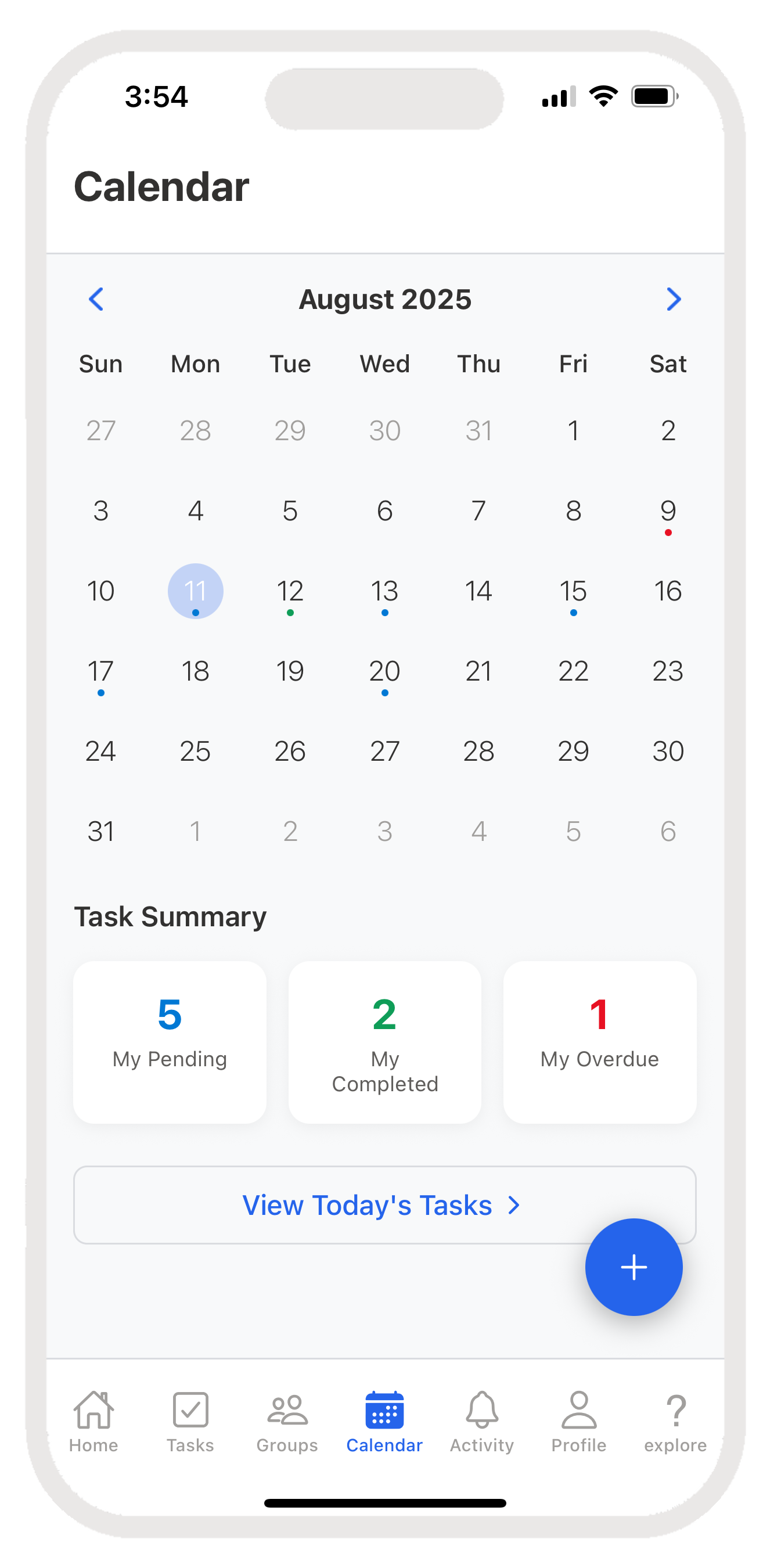This screenshot has height=1568, width=763.
Task: Go to the previous month
Action: (96, 299)
